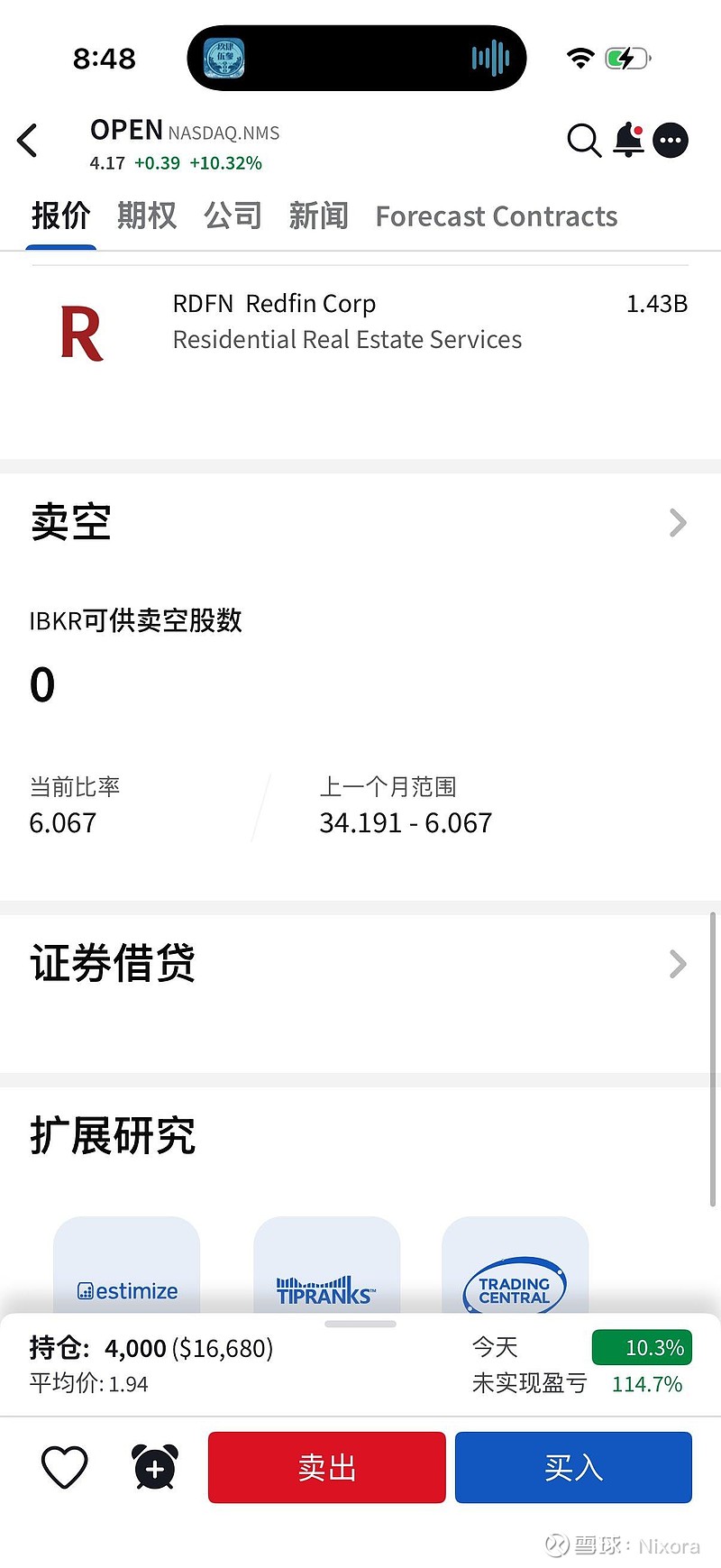This screenshot has width=721, height=1568.
Task: Expand the position details drawer handle
Action: (x=360, y=1322)
